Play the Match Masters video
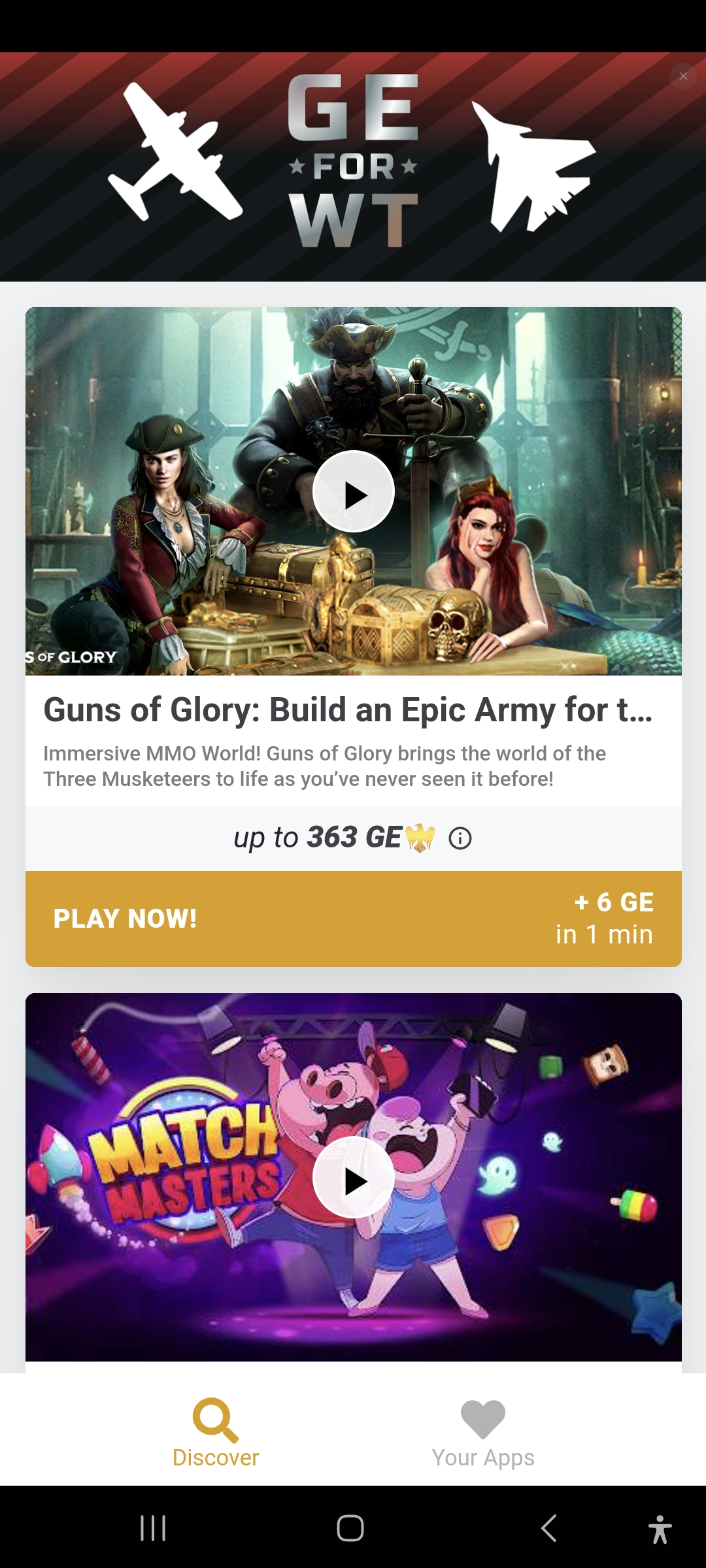This screenshot has width=706, height=1568. coord(354,1177)
